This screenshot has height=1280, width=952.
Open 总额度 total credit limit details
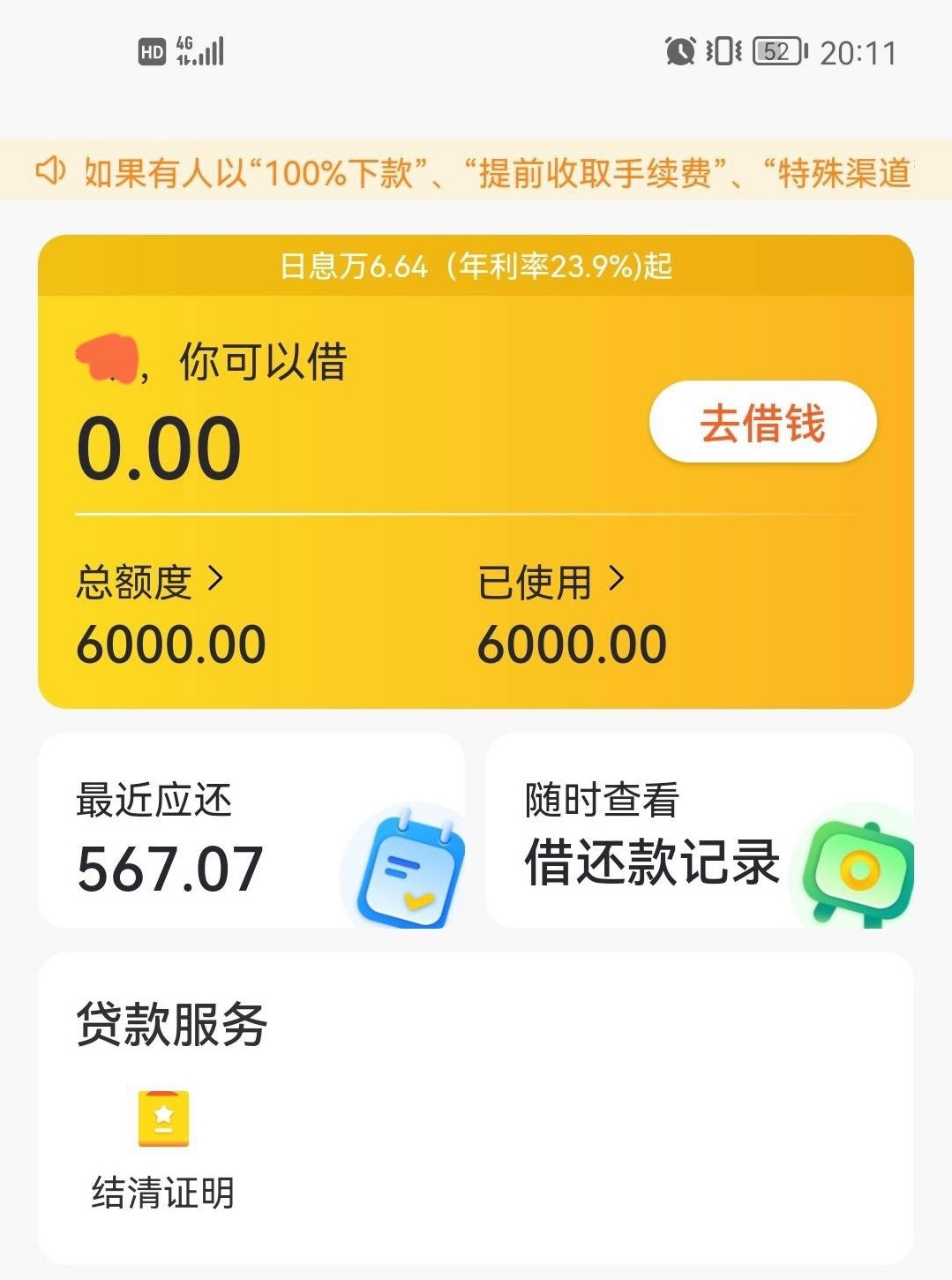pyautogui.click(x=150, y=582)
